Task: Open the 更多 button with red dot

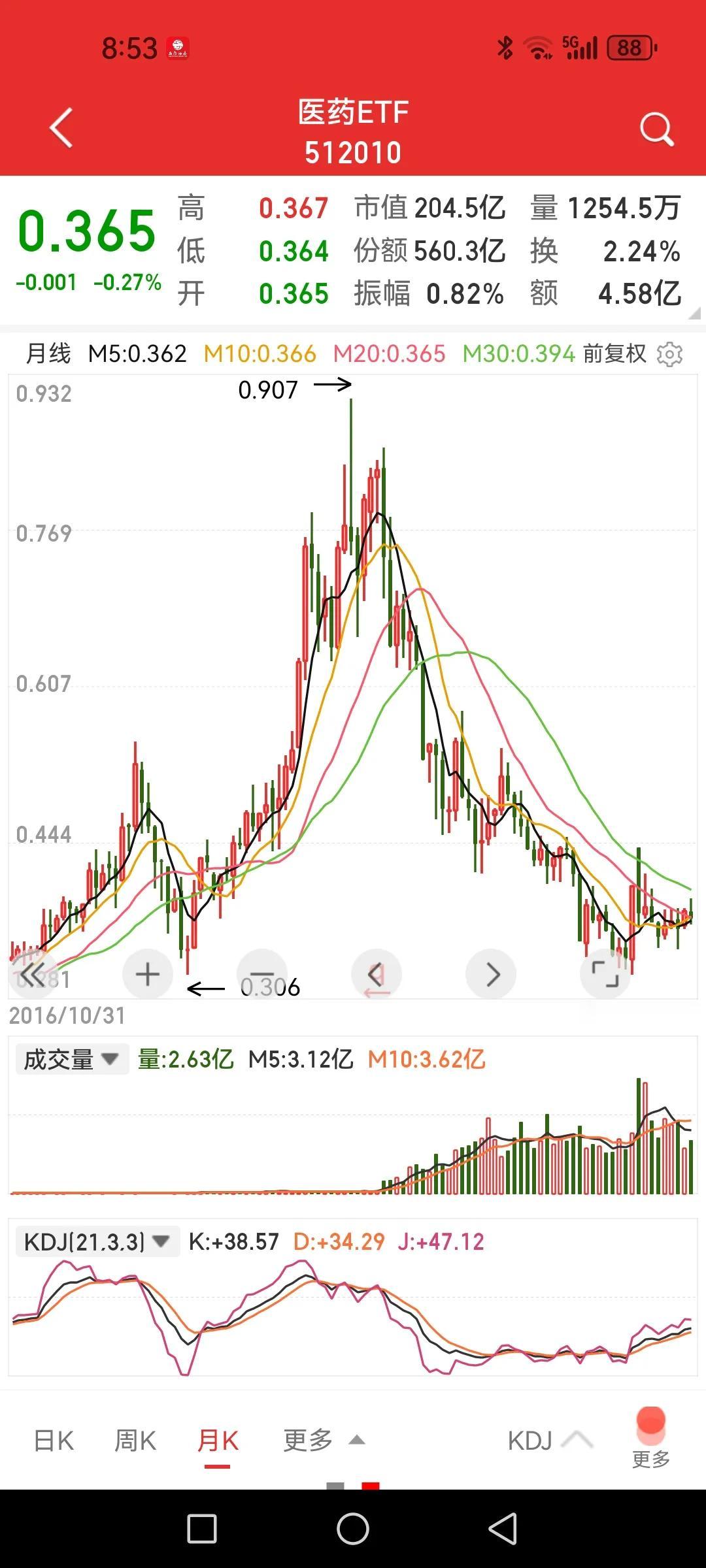Action: coord(651,1441)
